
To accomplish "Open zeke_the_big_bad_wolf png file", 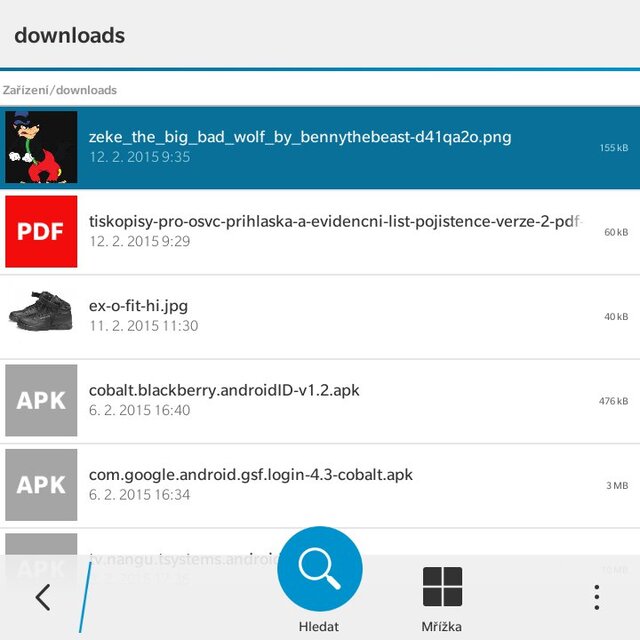I will point(300,147).
